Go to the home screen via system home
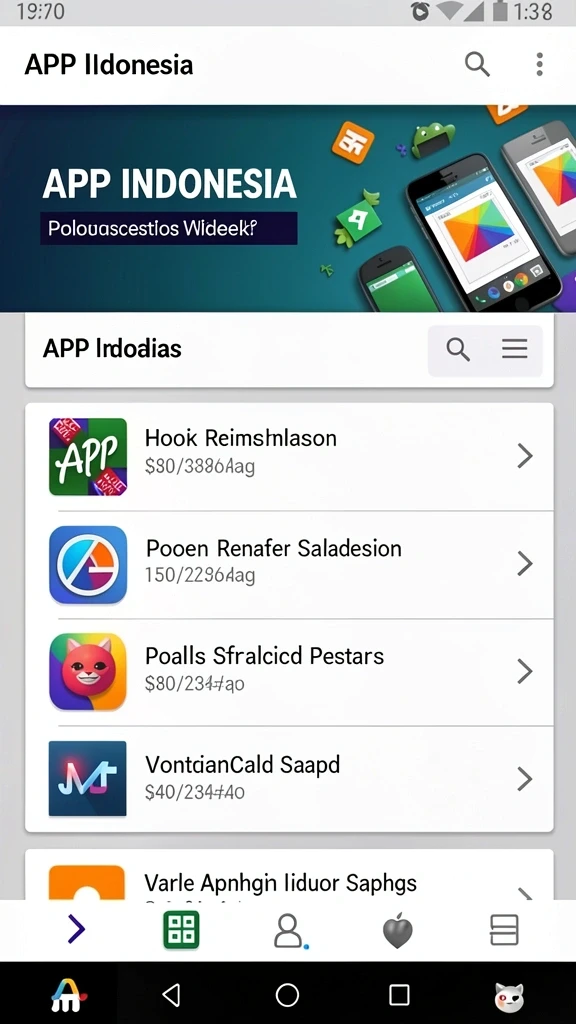 [x=287, y=995]
